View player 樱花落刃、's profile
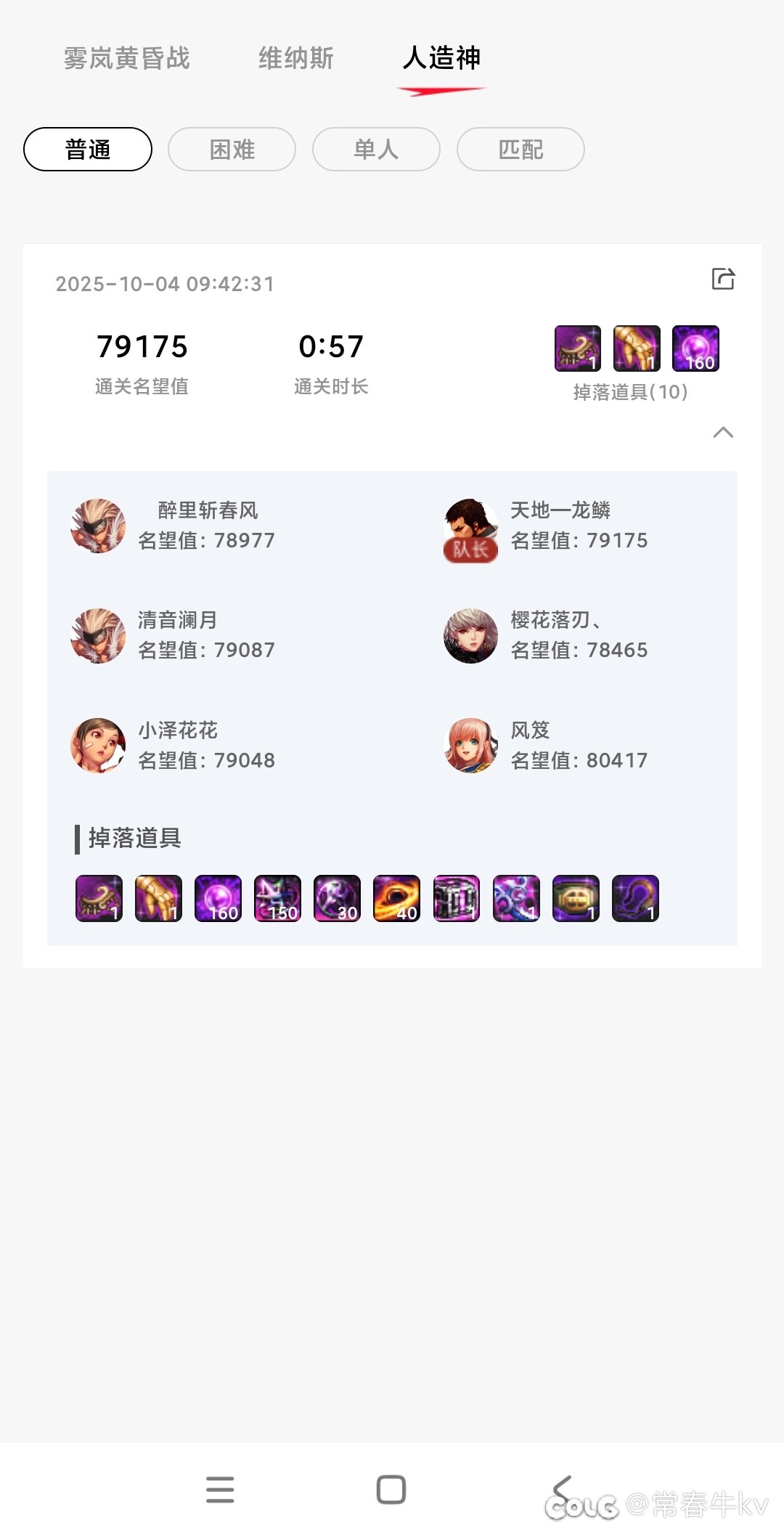The image size is (784, 1537). [x=470, y=635]
